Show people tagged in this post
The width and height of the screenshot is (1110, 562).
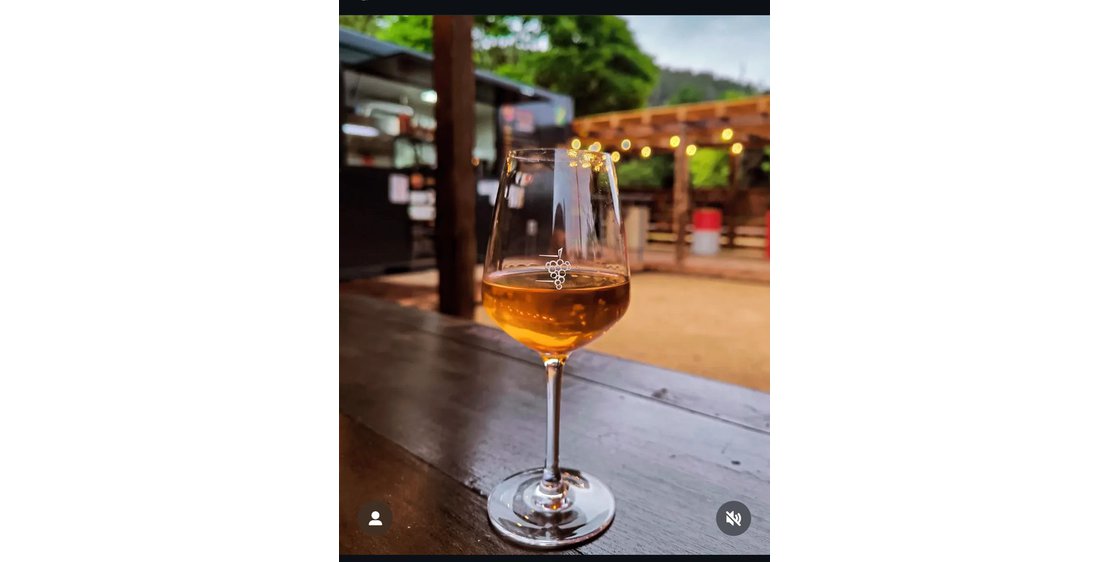tap(375, 518)
